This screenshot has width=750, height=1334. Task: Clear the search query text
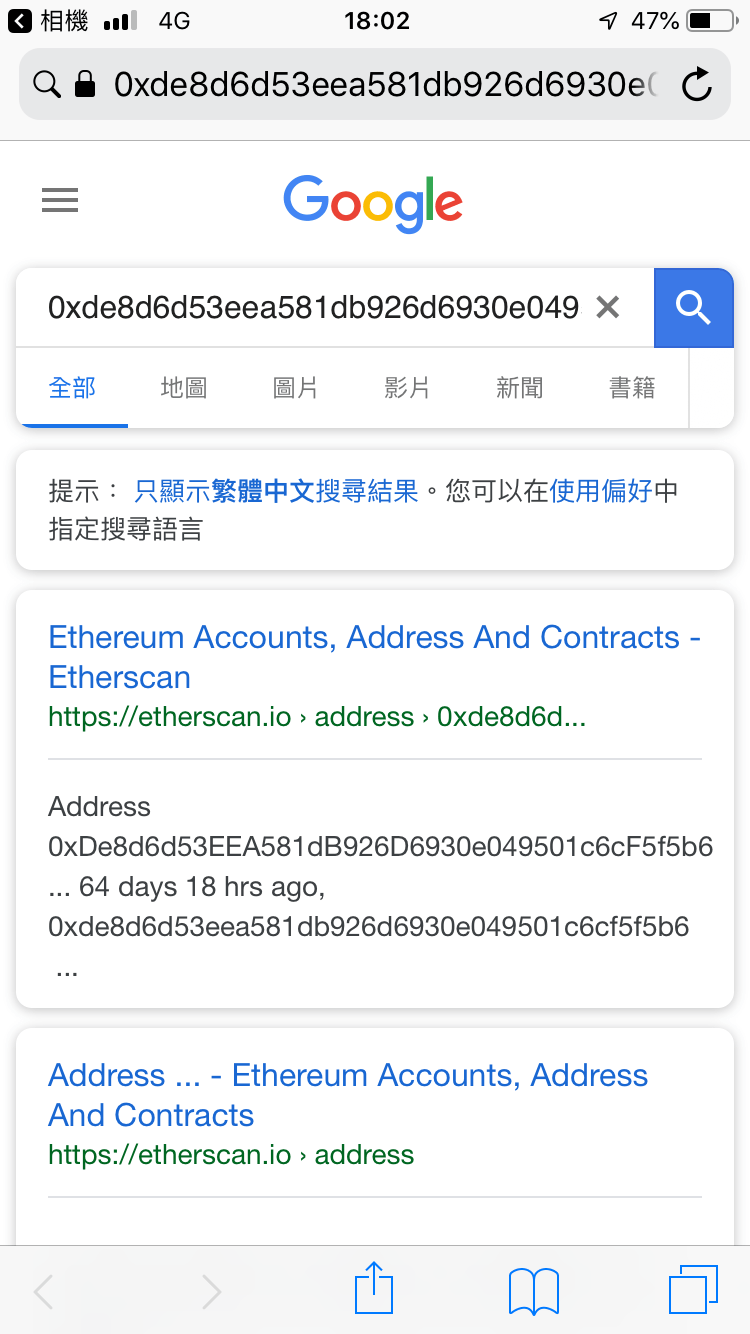pos(608,308)
